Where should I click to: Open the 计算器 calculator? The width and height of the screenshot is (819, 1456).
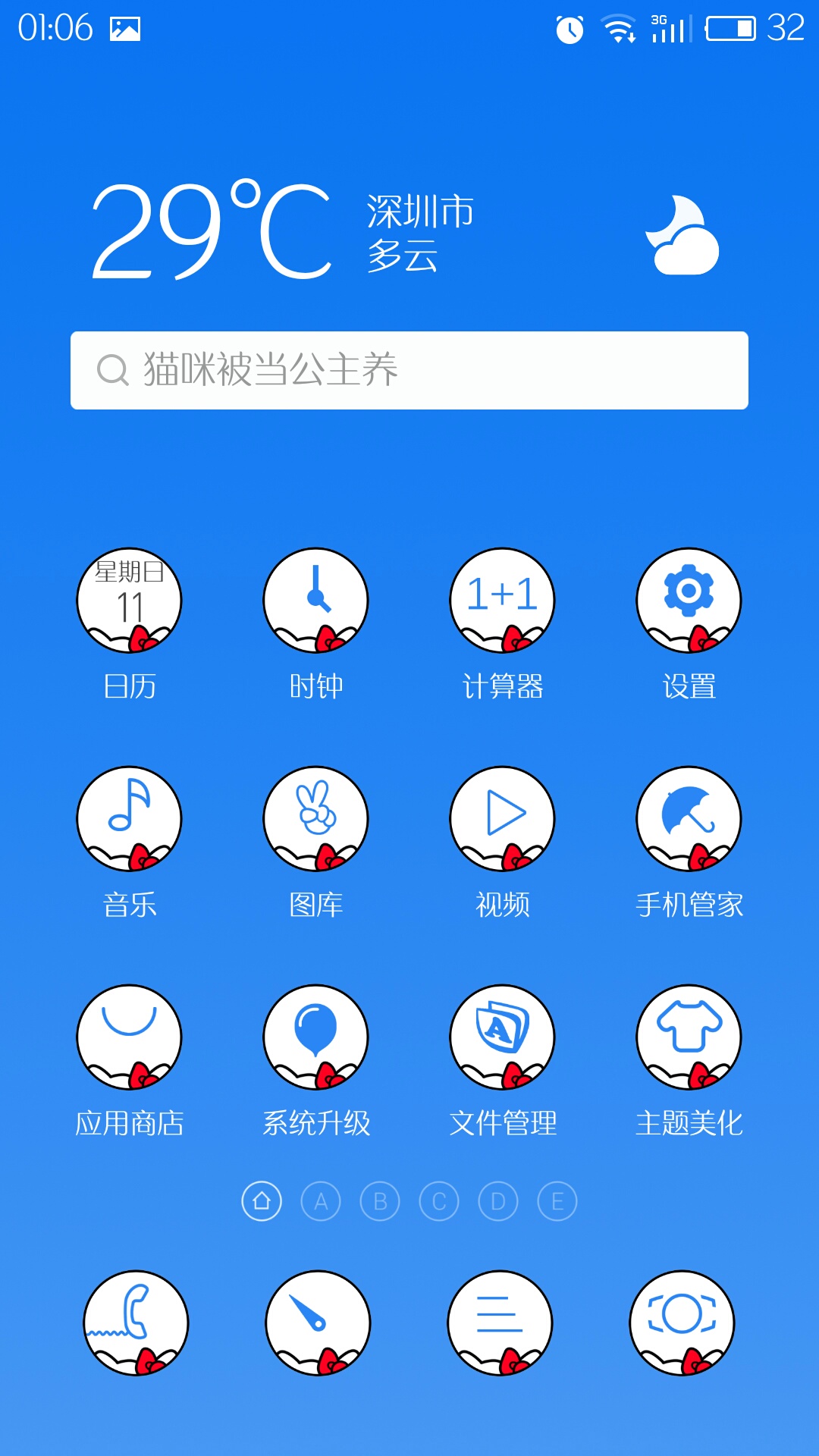click(x=502, y=601)
